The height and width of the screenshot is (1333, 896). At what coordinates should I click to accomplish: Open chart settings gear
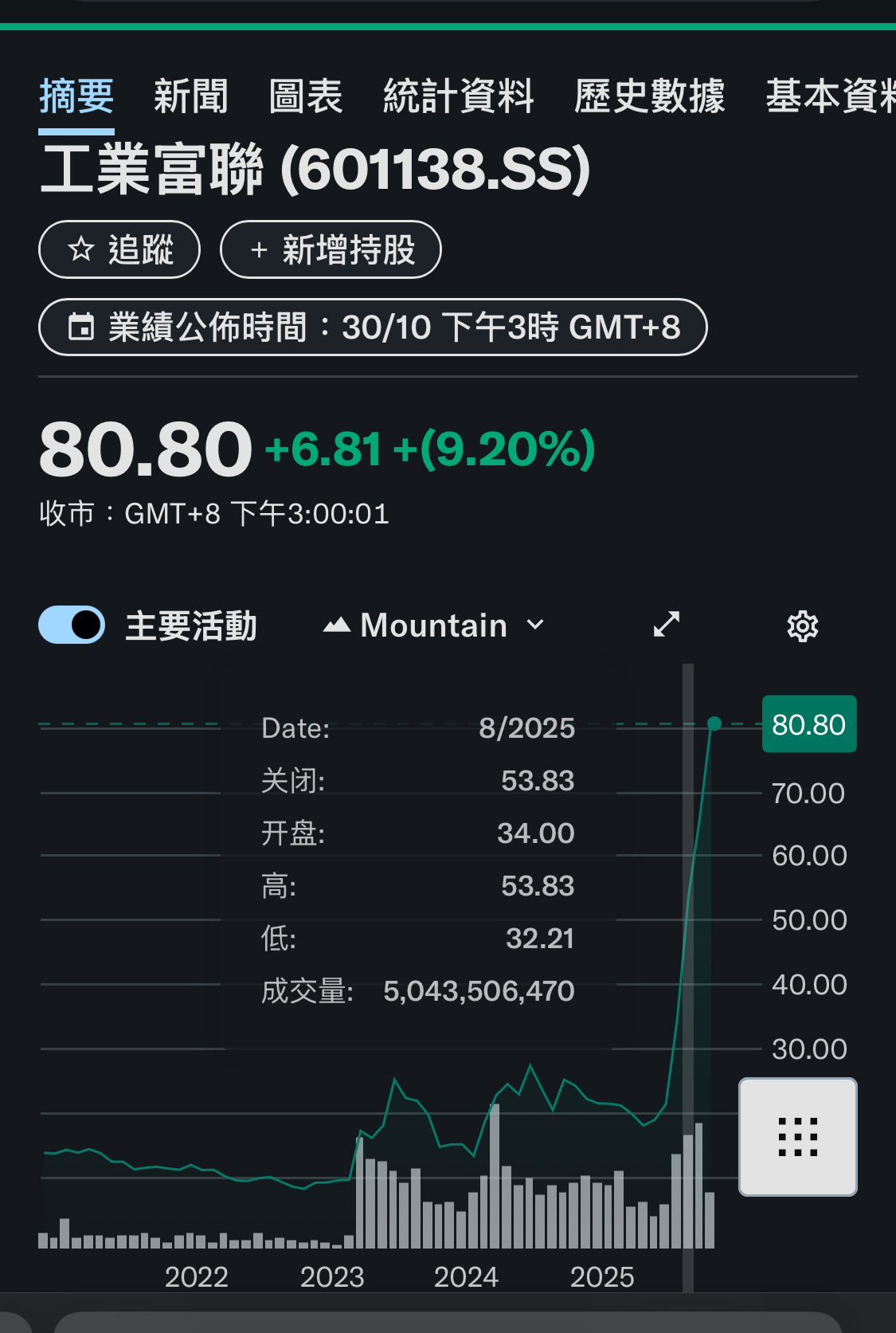pyautogui.click(x=802, y=626)
